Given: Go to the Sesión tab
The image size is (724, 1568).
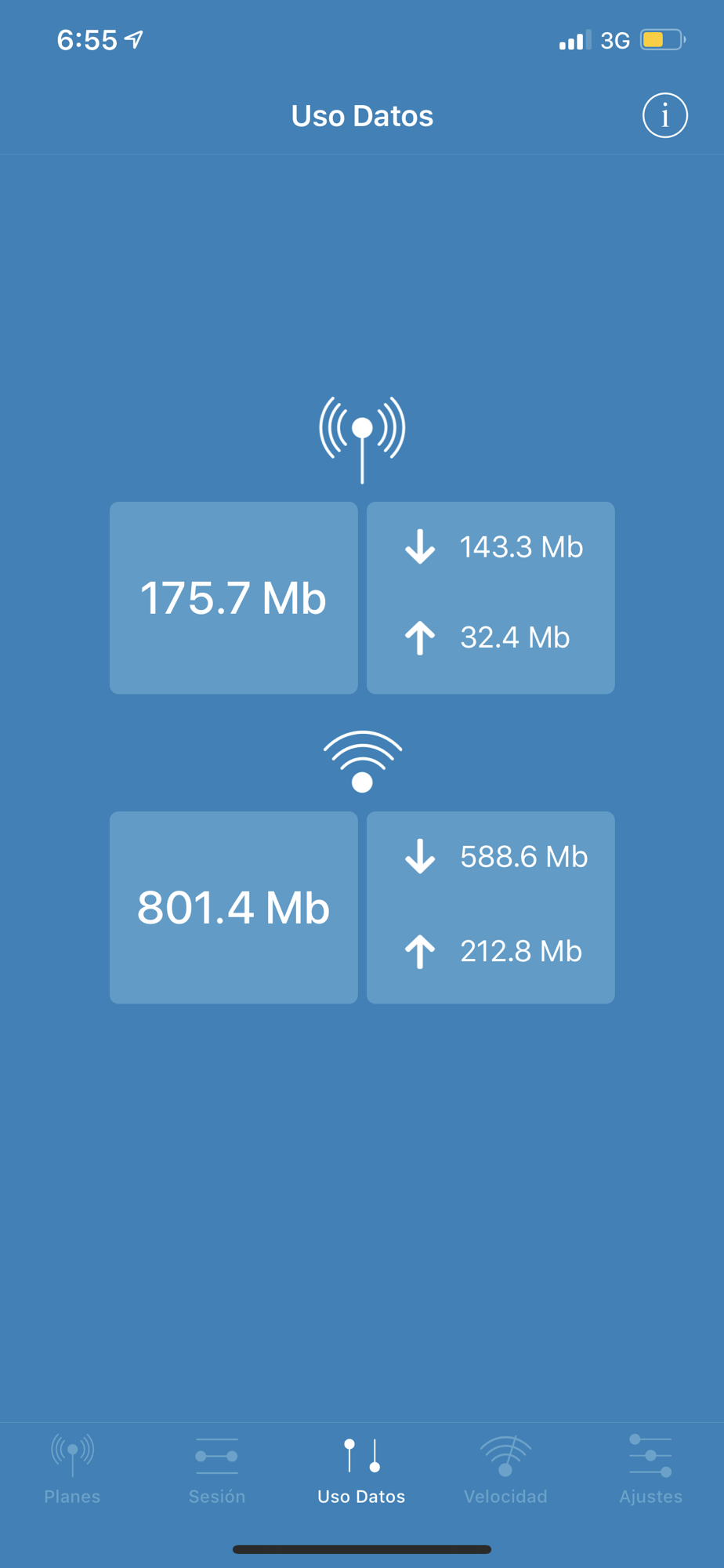Looking at the screenshot, I should (x=217, y=1469).
